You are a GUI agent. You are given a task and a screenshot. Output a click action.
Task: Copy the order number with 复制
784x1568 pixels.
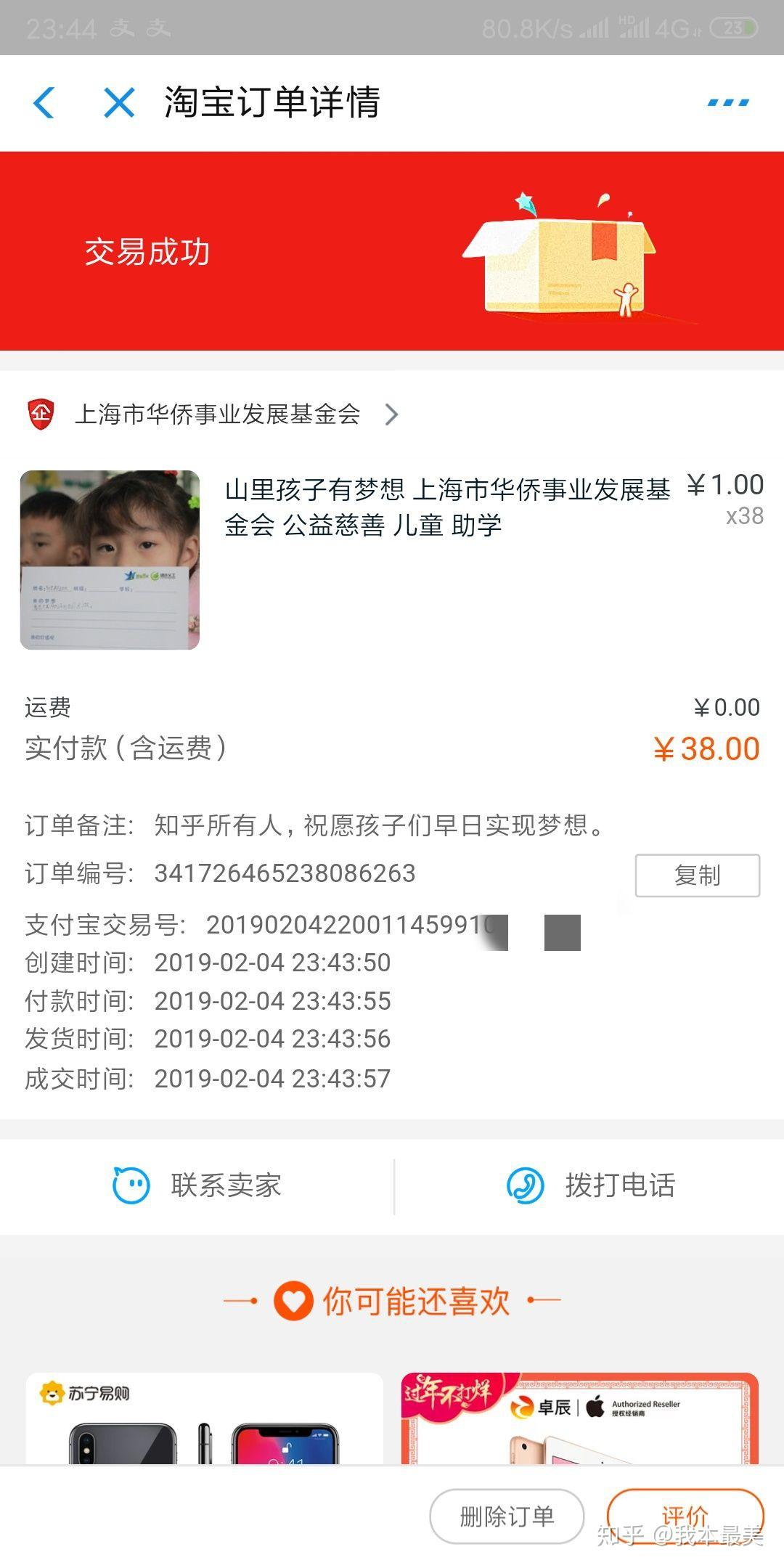tap(697, 875)
